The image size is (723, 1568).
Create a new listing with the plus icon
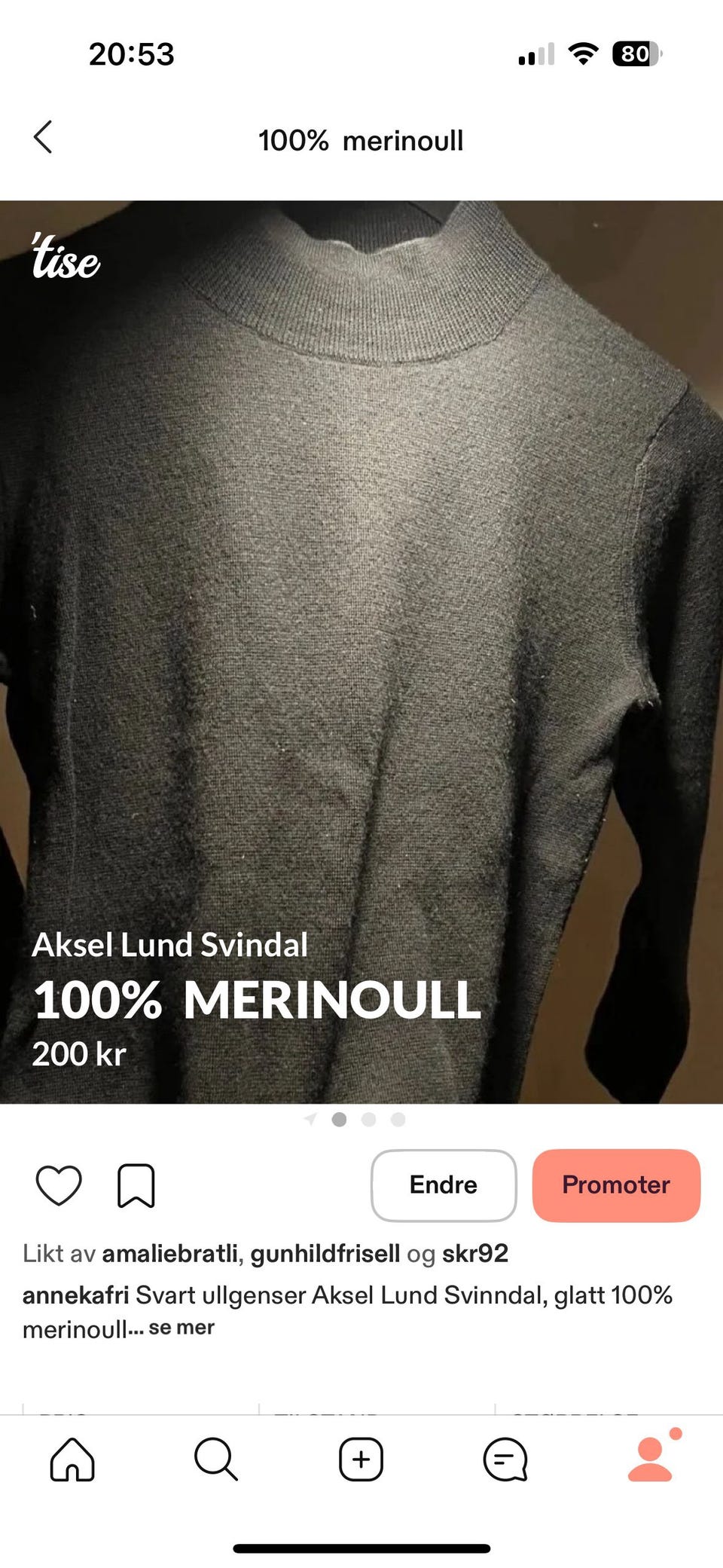tap(361, 1459)
